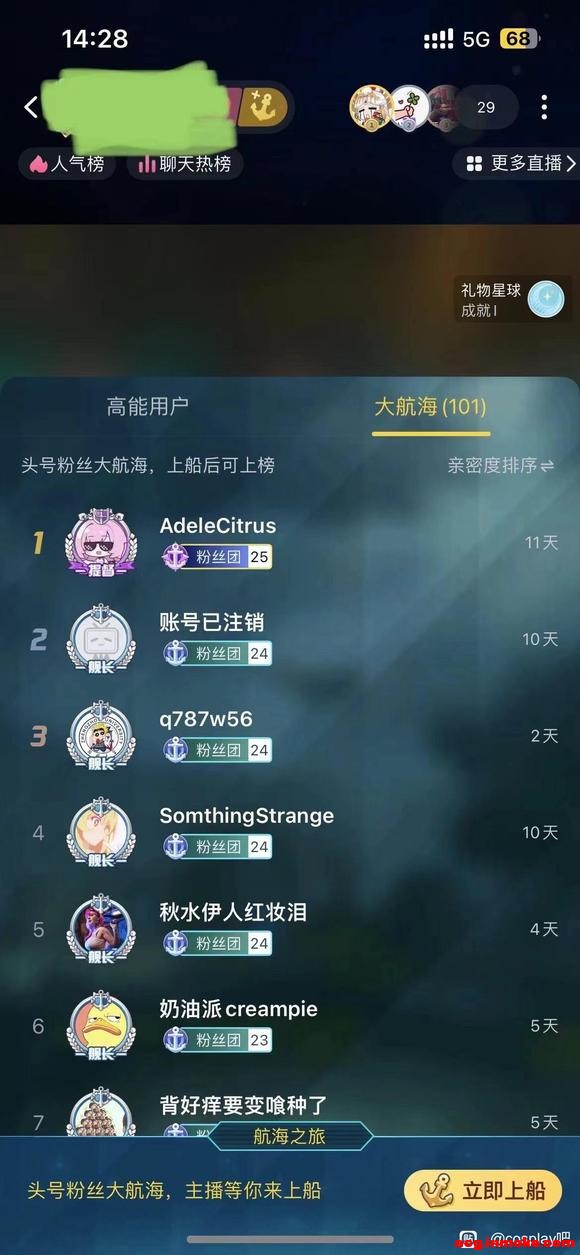The width and height of the screenshot is (580, 1255).
Task: Open the viewer count showing 29
Action: pos(486,107)
